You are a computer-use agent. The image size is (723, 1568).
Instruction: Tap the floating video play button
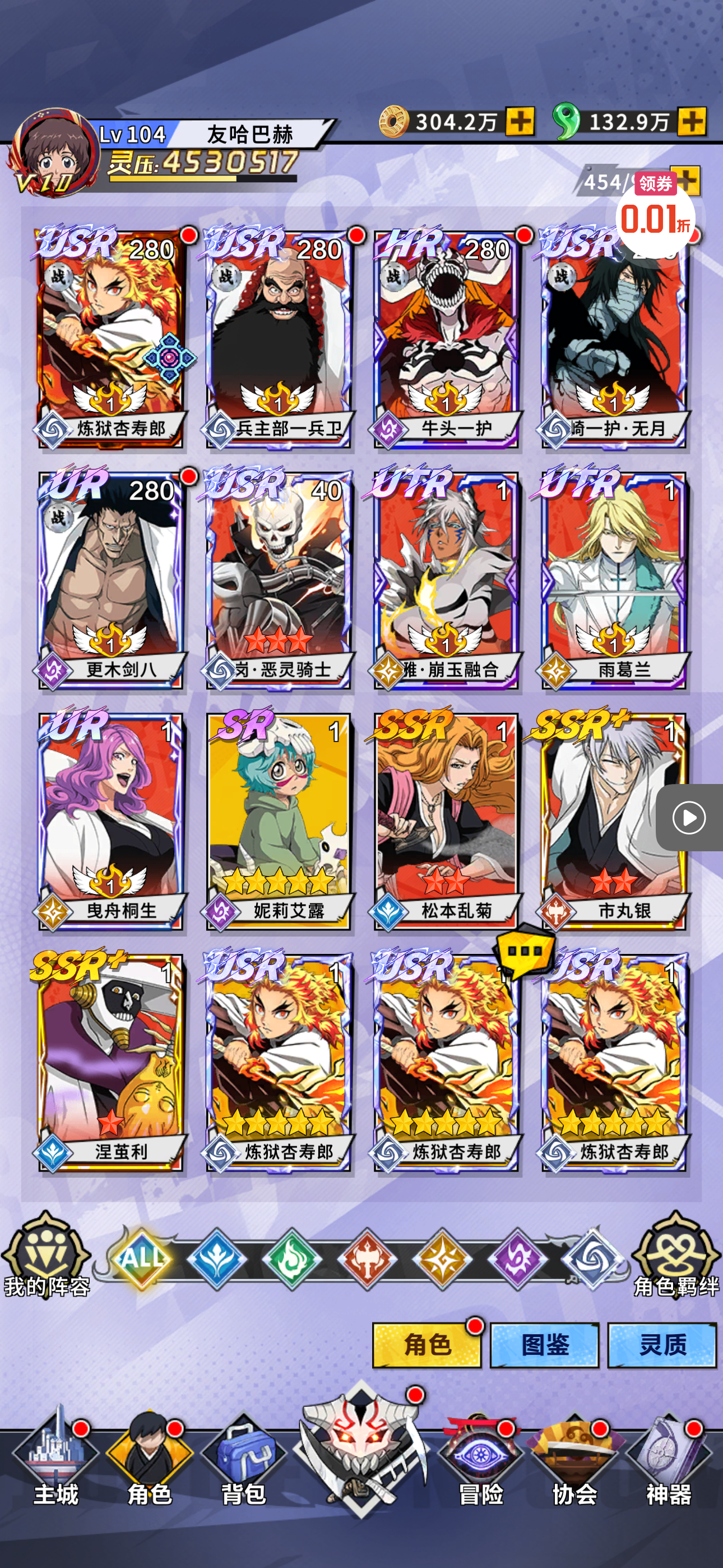tap(689, 818)
